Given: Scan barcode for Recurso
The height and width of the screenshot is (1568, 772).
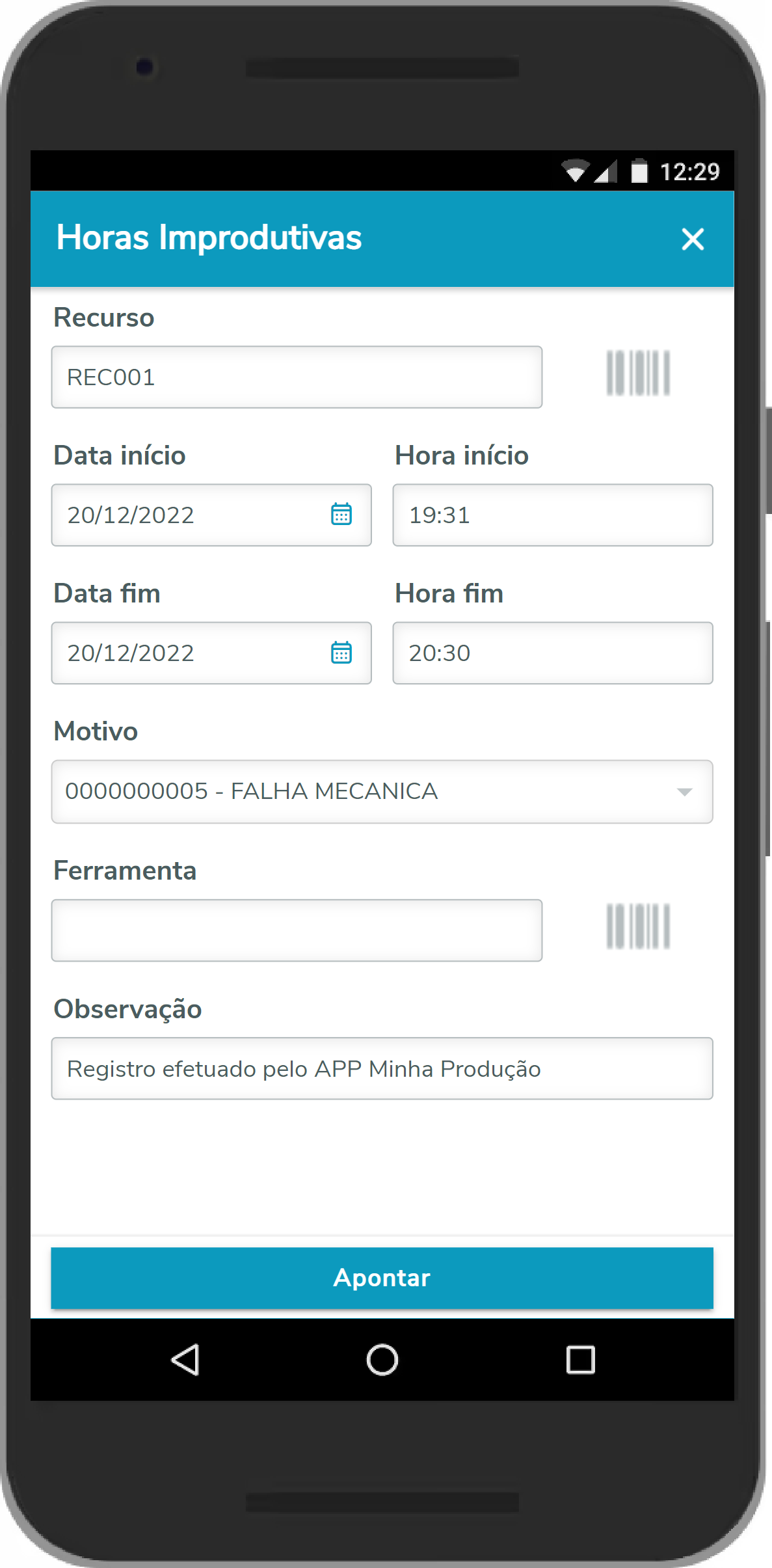Looking at the screenshot, I should 637,373.
